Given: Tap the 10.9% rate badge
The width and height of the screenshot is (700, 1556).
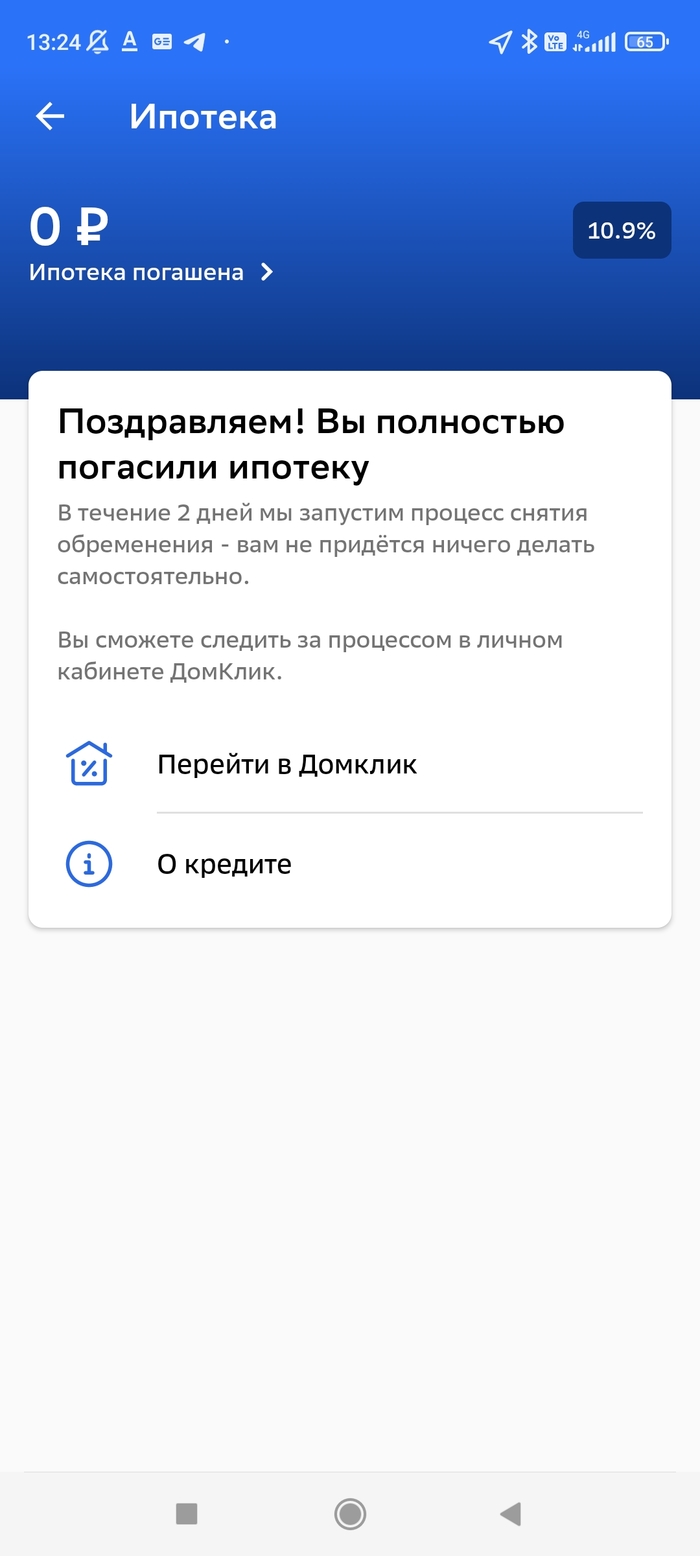Looking at the screenshot, I should point(621,231).
